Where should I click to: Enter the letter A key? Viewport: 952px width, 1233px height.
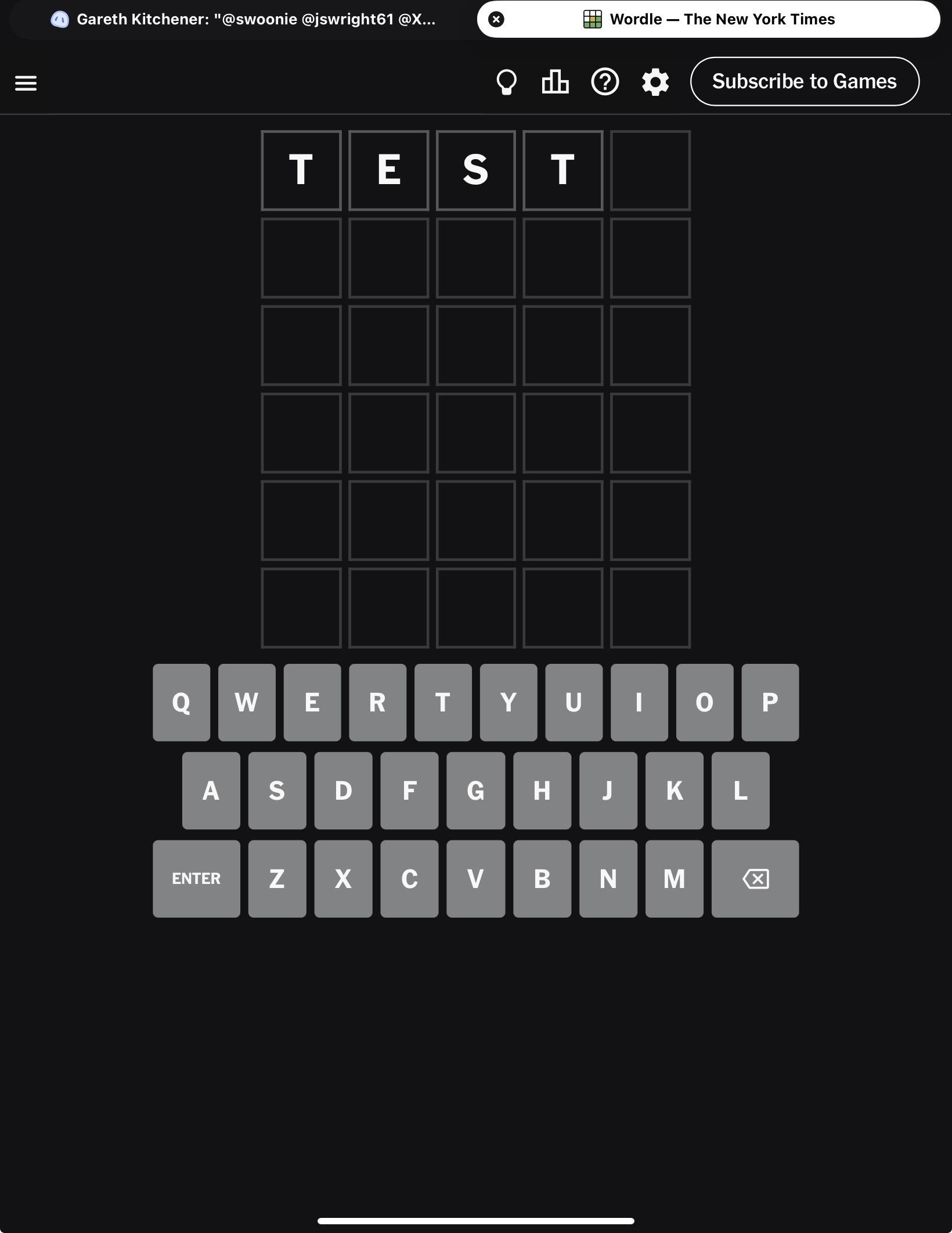point(211,790)
